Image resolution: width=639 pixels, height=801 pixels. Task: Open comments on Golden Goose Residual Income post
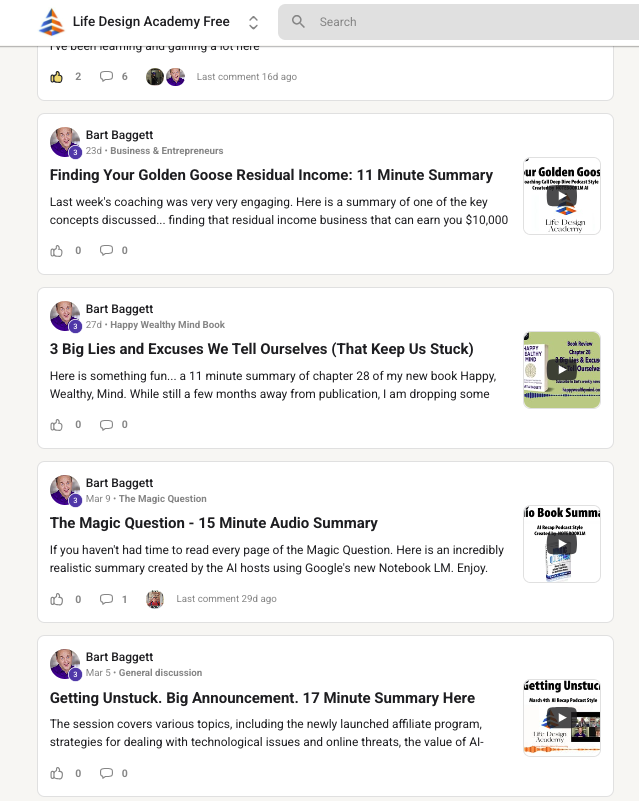107,251
